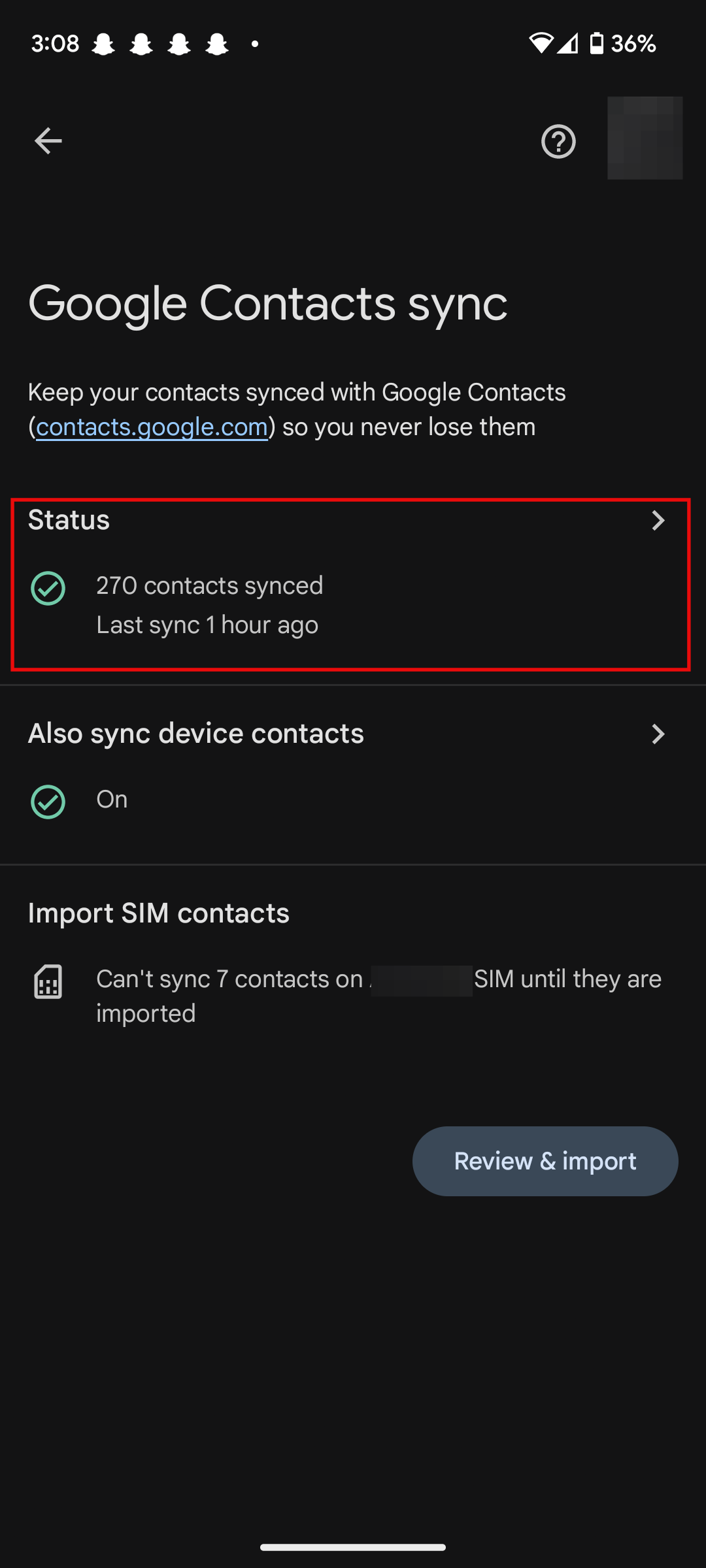Tap the account profile picture
The width and height of the screenshot is (706, 1568).
tap(645, 138)
